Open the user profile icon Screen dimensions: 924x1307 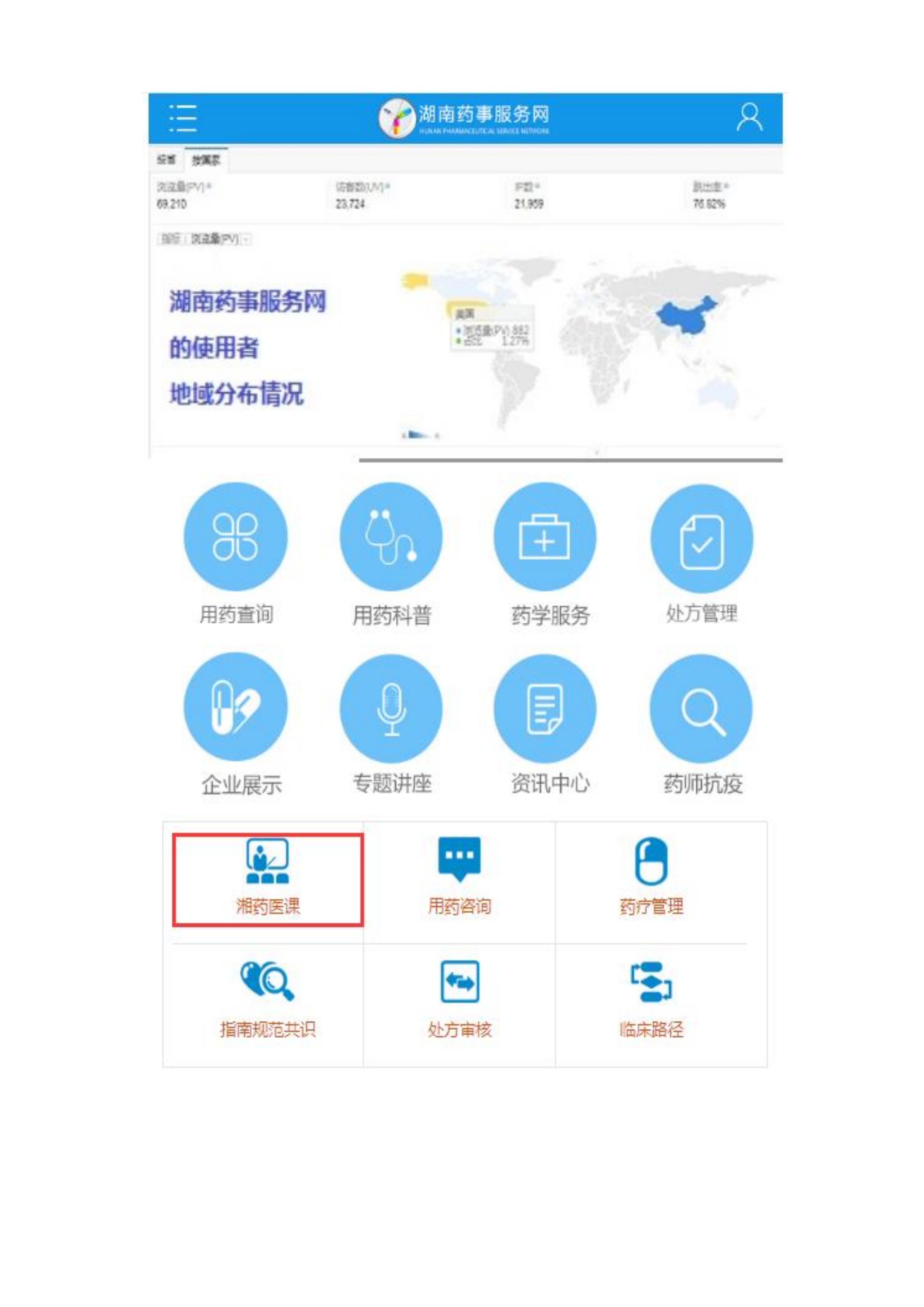click(x=749, y=117)
